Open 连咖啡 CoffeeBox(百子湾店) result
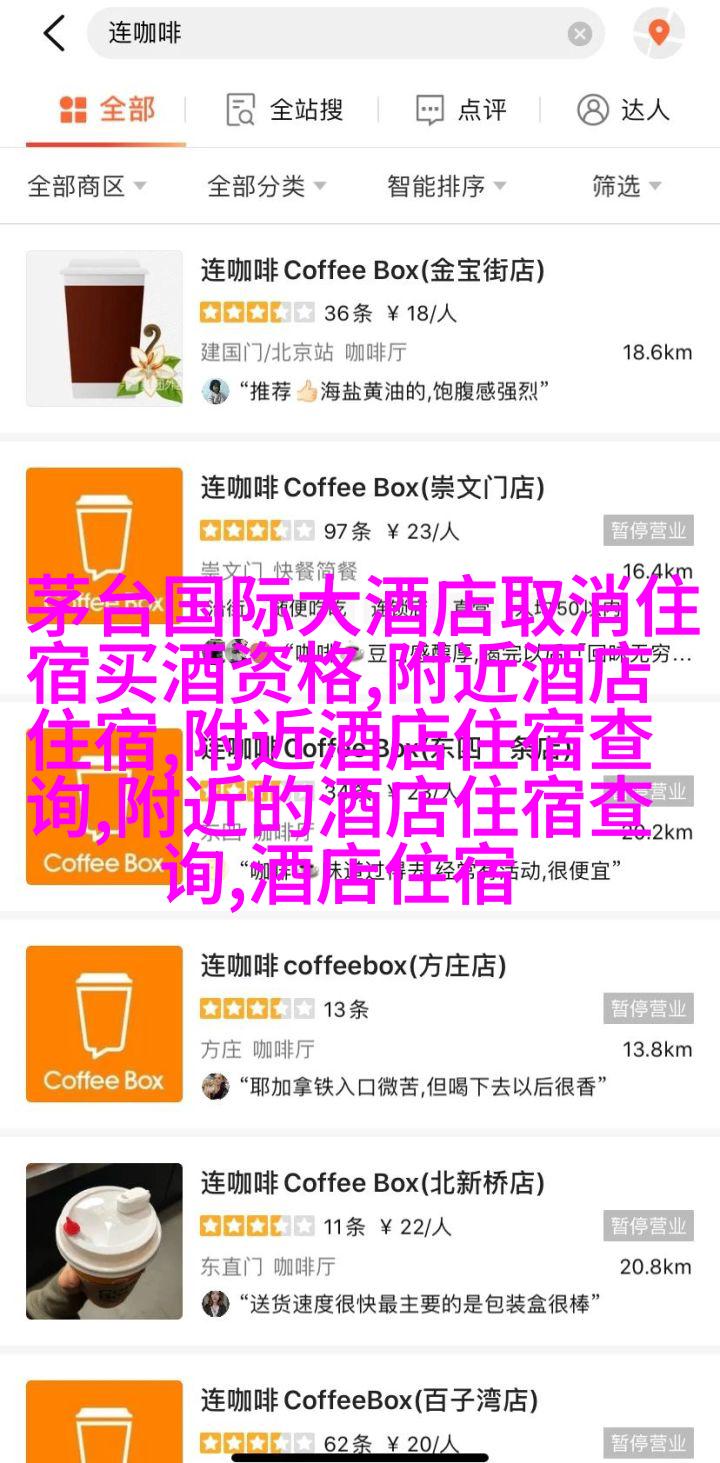 pos(369,1400)
